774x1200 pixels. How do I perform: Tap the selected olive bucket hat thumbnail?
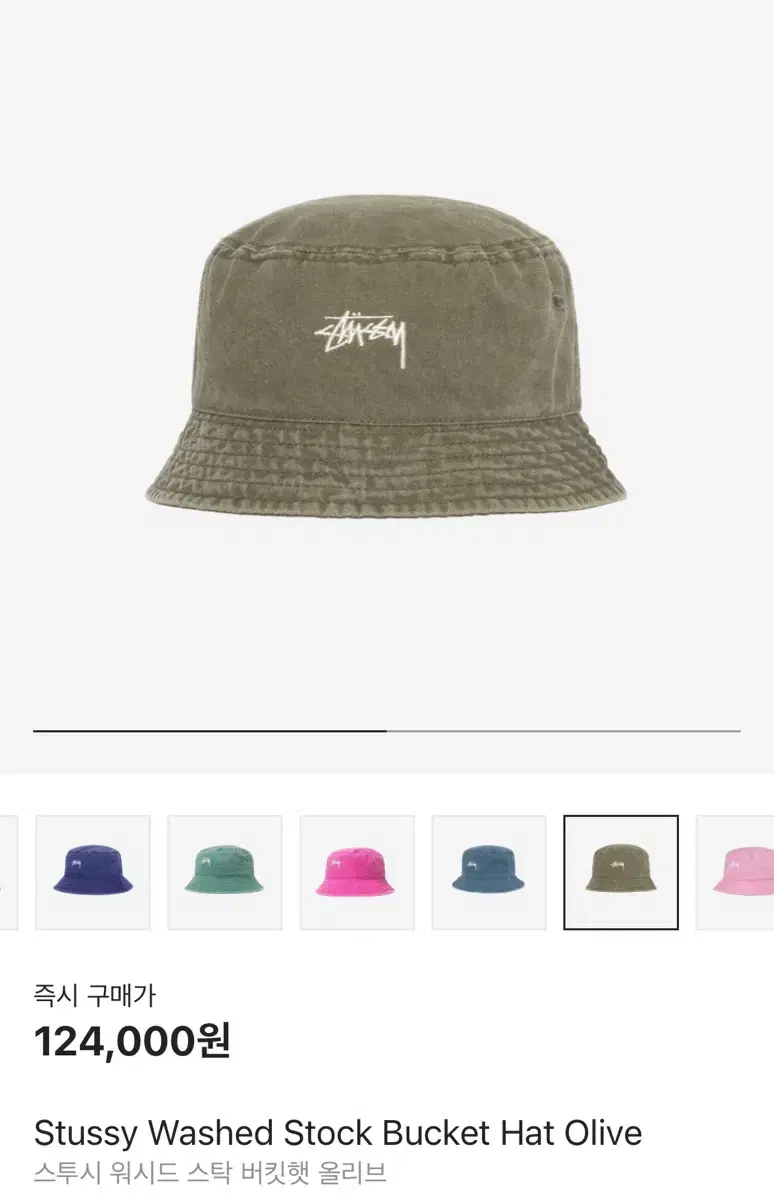621,872
